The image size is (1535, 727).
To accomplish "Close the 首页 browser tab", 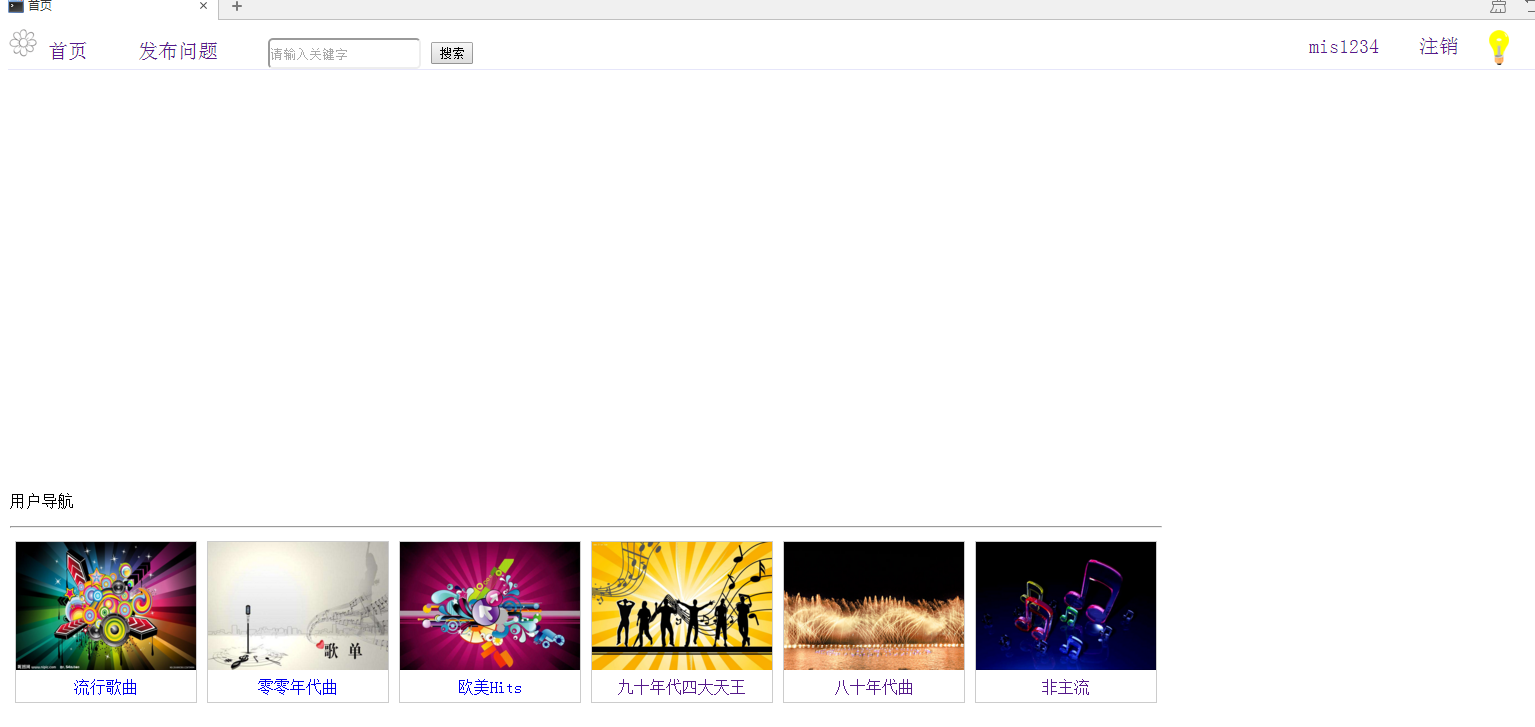I will 203,6.
